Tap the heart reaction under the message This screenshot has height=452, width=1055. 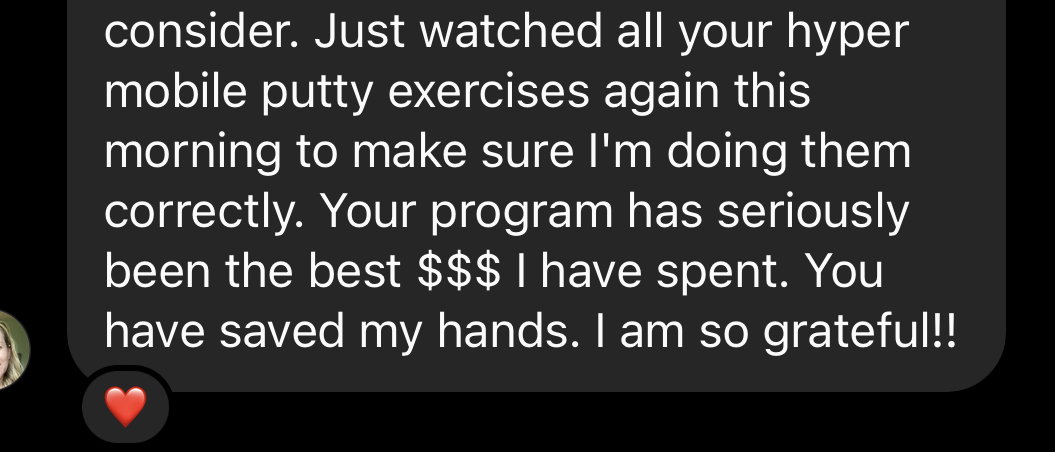[x=125, y=406]
